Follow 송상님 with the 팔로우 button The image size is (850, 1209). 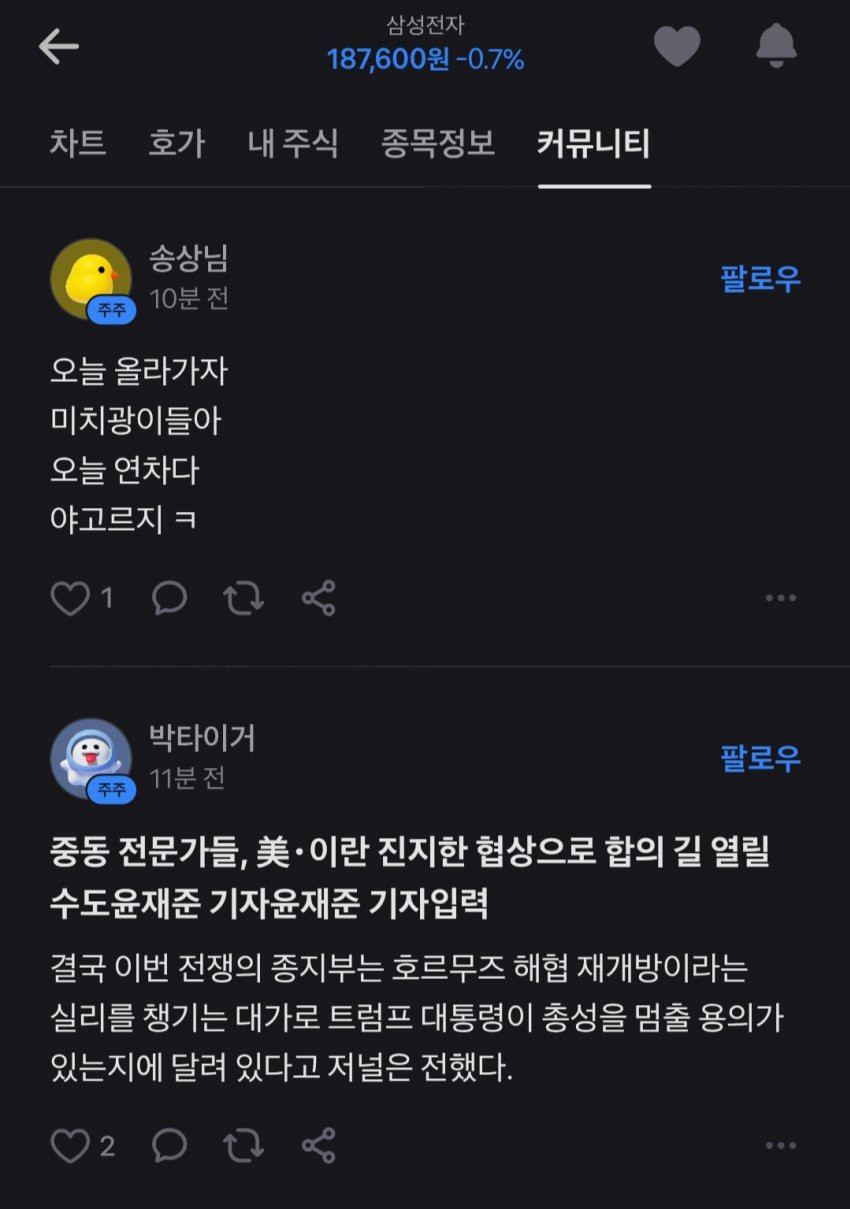760,279
